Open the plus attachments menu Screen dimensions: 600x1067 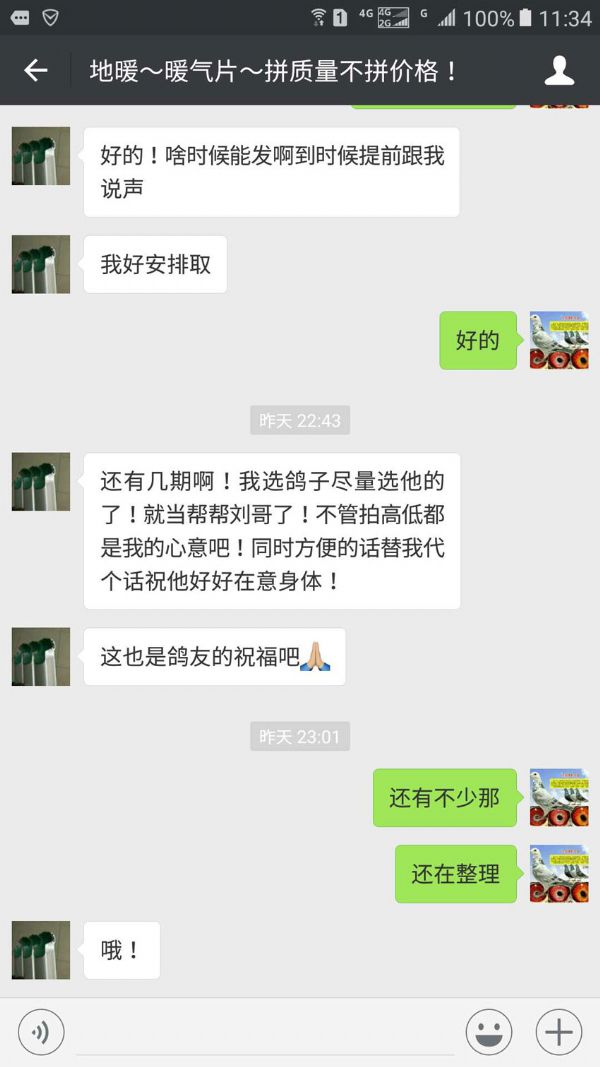(x=559, y=1032)
